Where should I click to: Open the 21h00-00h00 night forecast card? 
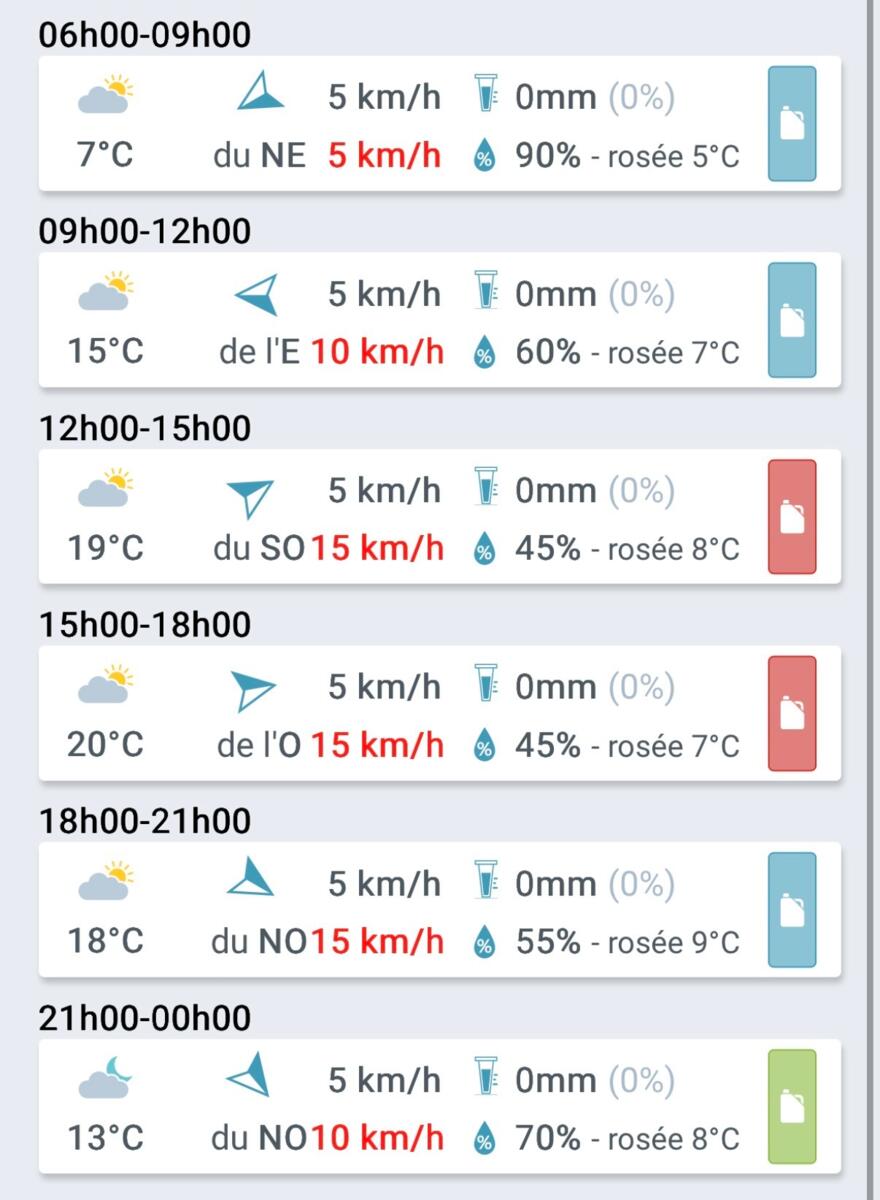[x=439, y=1106]
